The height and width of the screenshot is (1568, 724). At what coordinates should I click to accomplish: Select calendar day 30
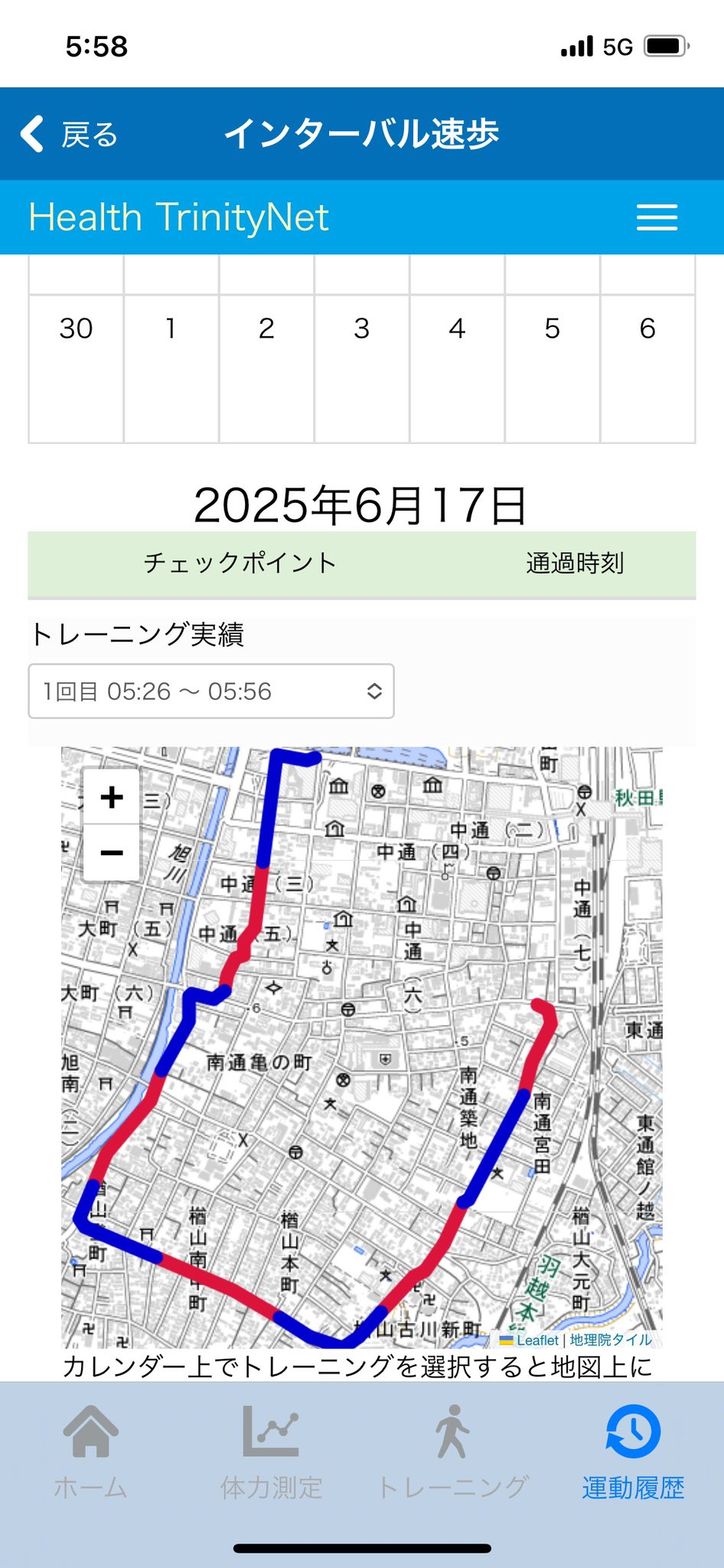coord(76,368)
